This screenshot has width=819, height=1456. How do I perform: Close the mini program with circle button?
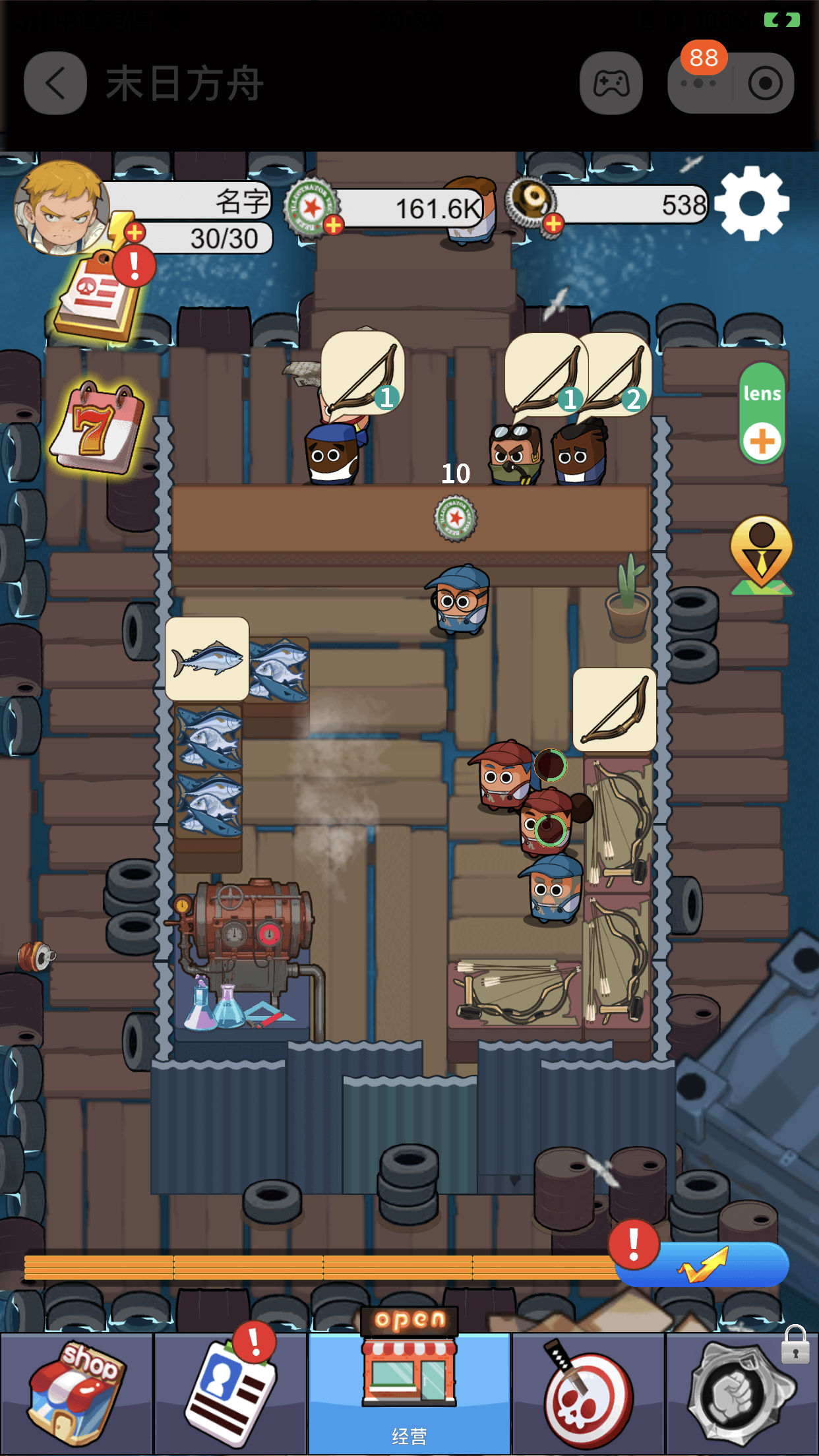click(x=765, y=84)
